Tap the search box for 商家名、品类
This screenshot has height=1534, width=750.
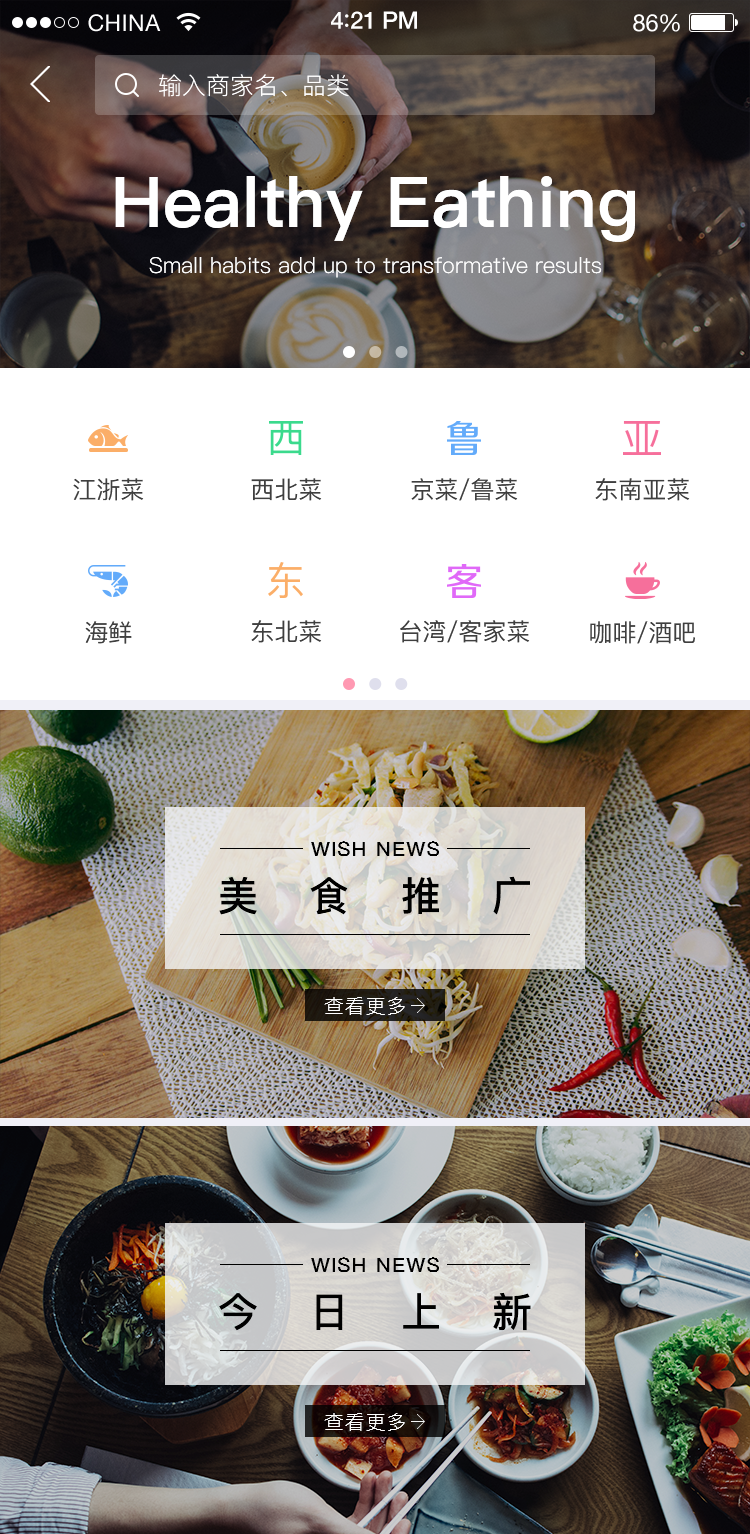click(x=375, y=85)
